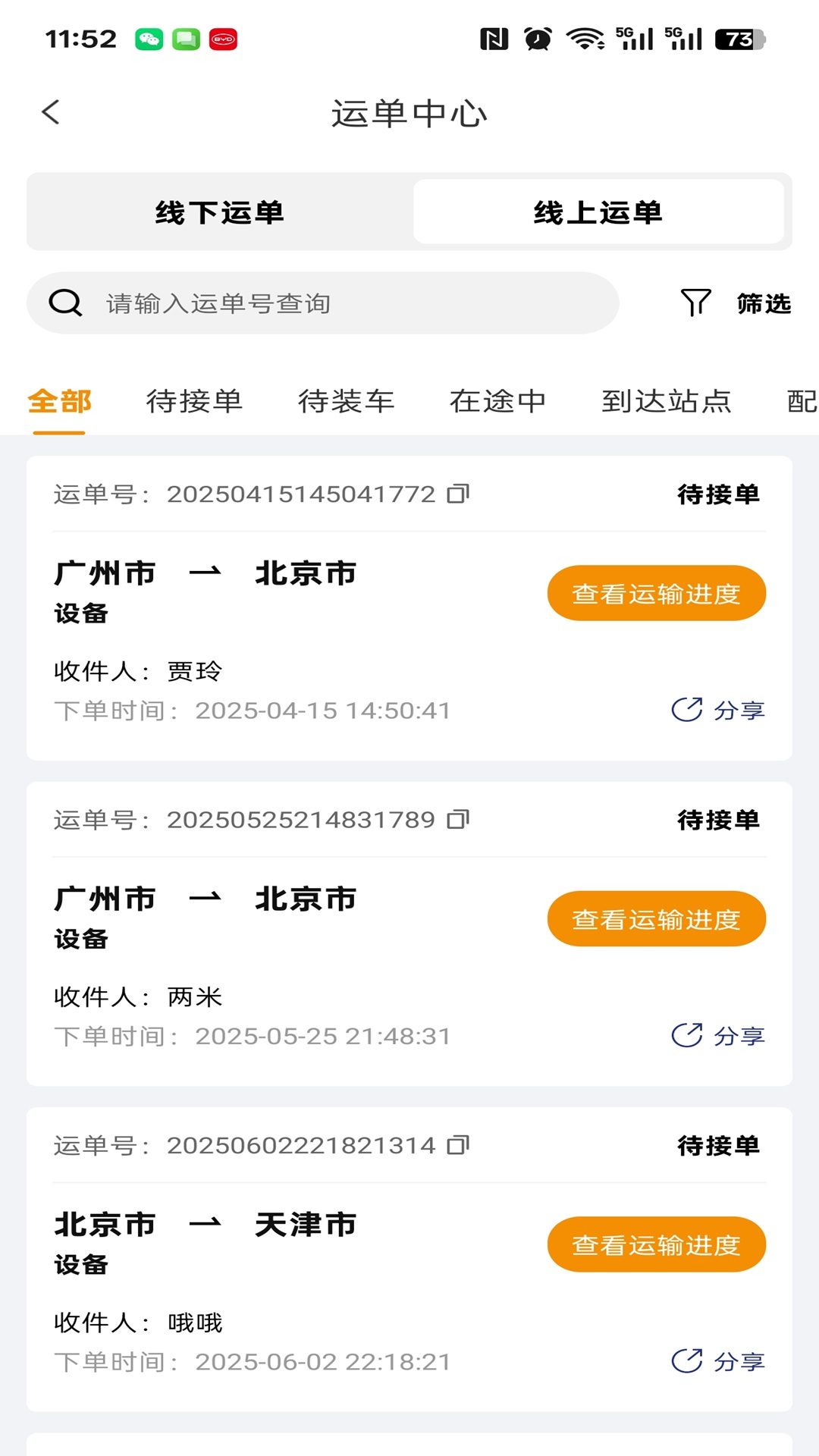Switch to the 待装车 tab
The height and width of the screenshot is (1456, 819).
[x=347, y=401]
